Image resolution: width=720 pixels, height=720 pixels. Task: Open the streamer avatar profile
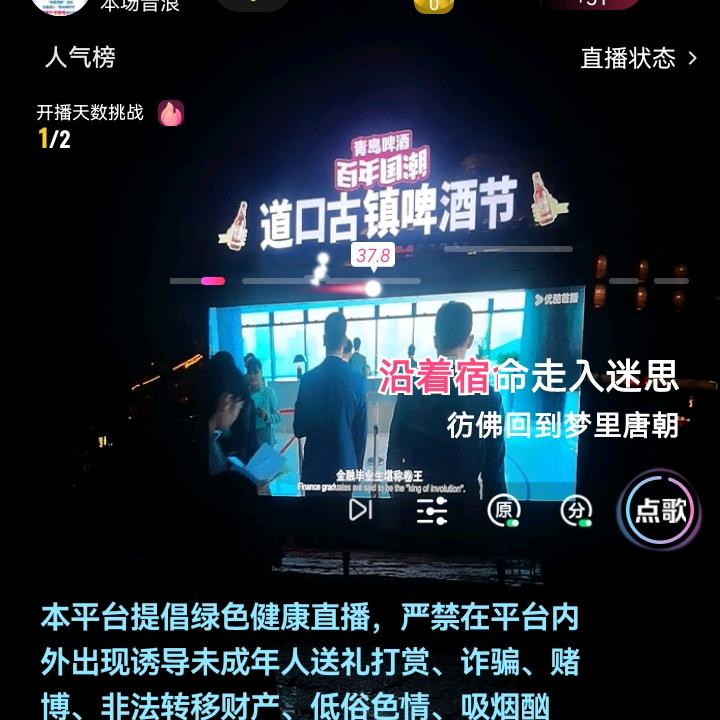coord(60,5)
